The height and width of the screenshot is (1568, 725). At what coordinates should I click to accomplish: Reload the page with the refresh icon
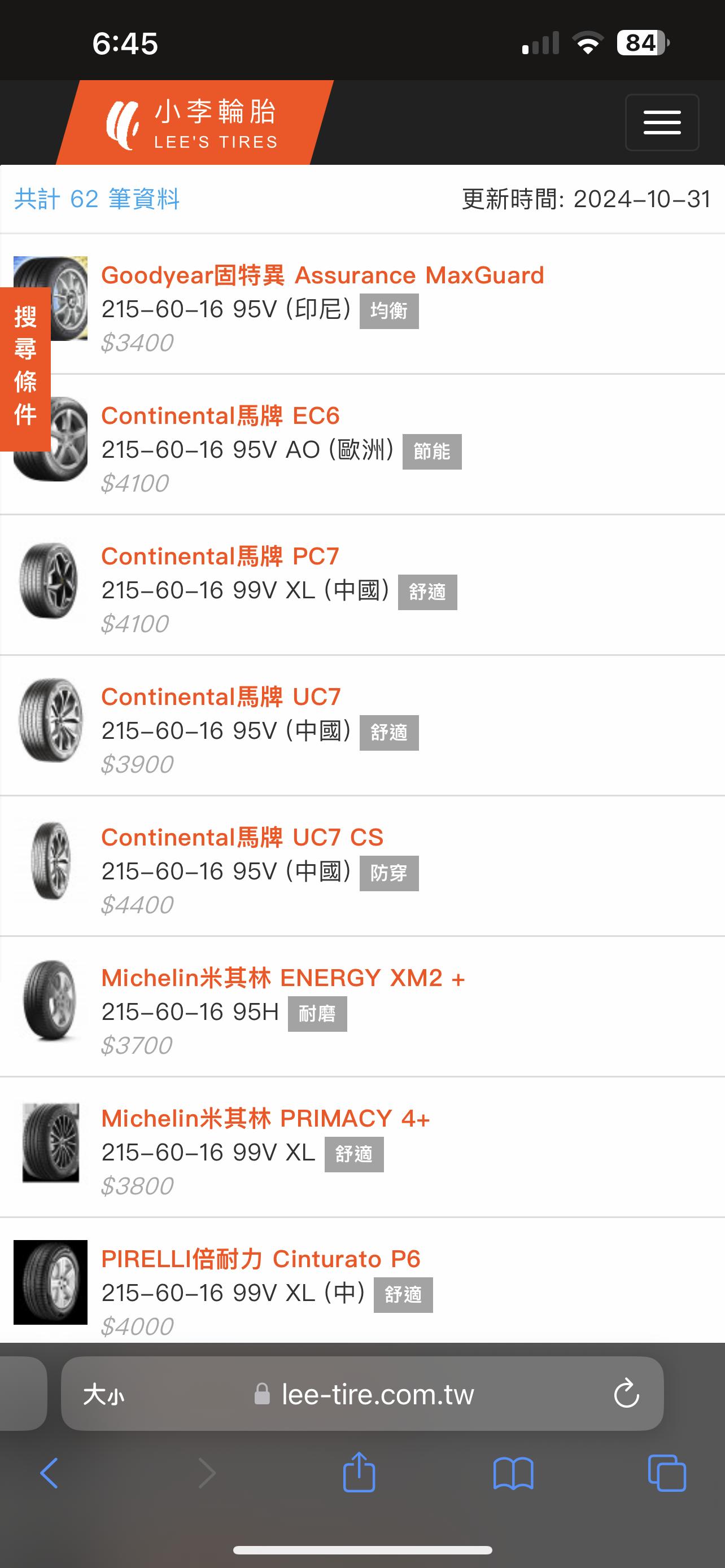coord(626,1394)
